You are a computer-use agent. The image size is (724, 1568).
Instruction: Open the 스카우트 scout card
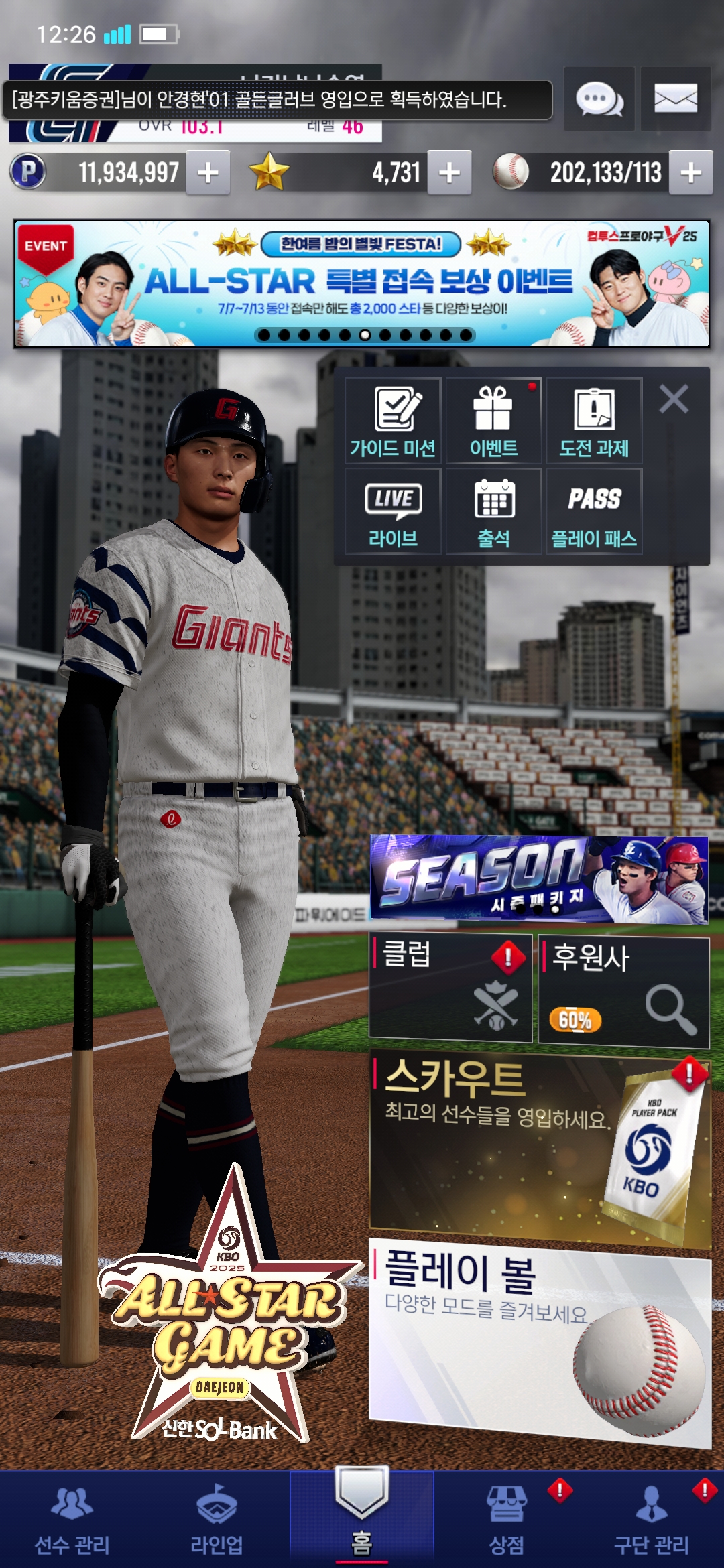coord(539,1147)
